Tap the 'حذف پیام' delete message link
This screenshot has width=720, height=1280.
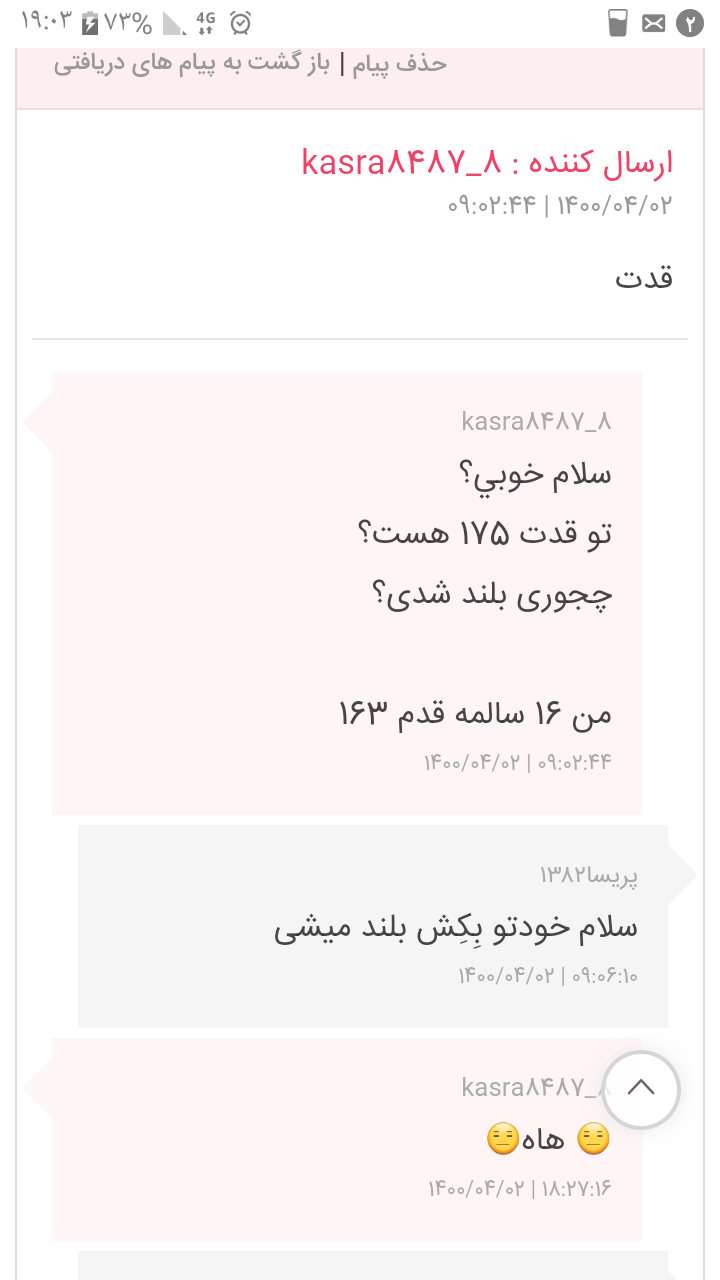398,65
